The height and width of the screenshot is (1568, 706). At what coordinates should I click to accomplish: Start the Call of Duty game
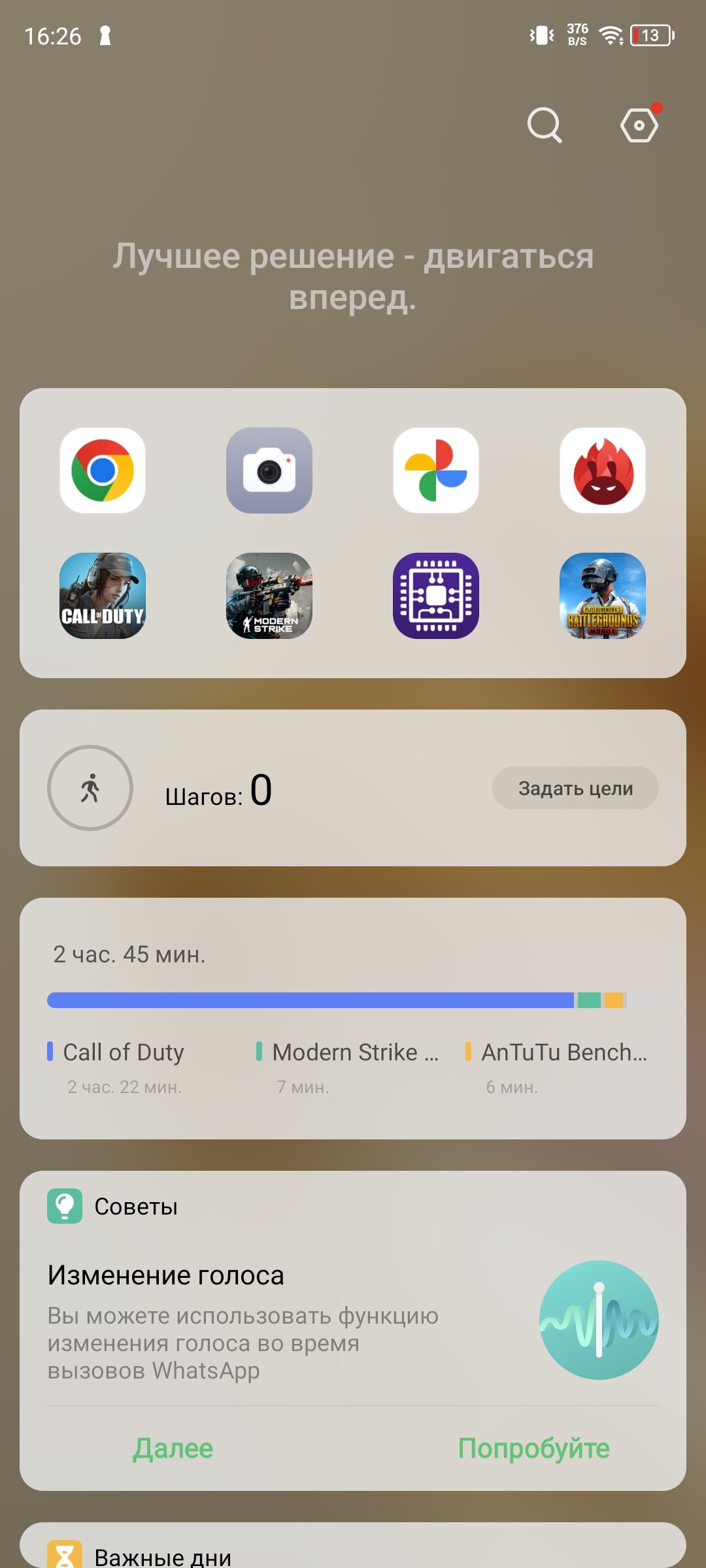[x=103, y=596]
